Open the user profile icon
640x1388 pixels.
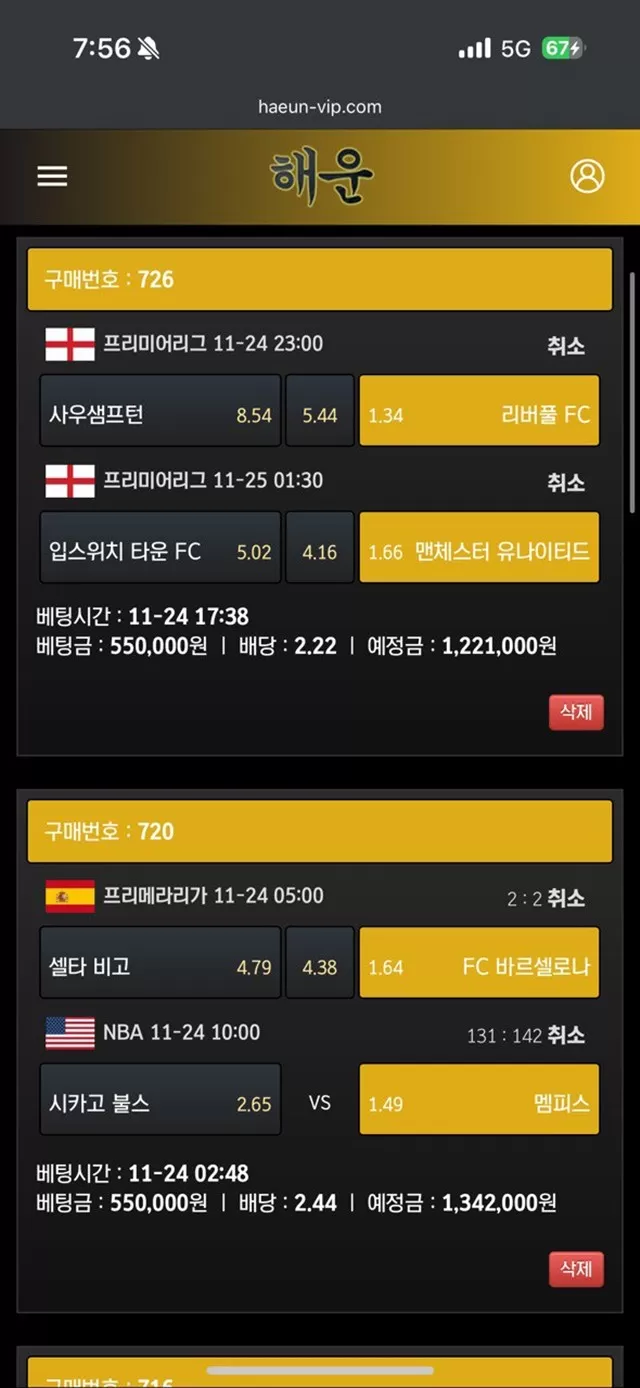pos(587,176)
